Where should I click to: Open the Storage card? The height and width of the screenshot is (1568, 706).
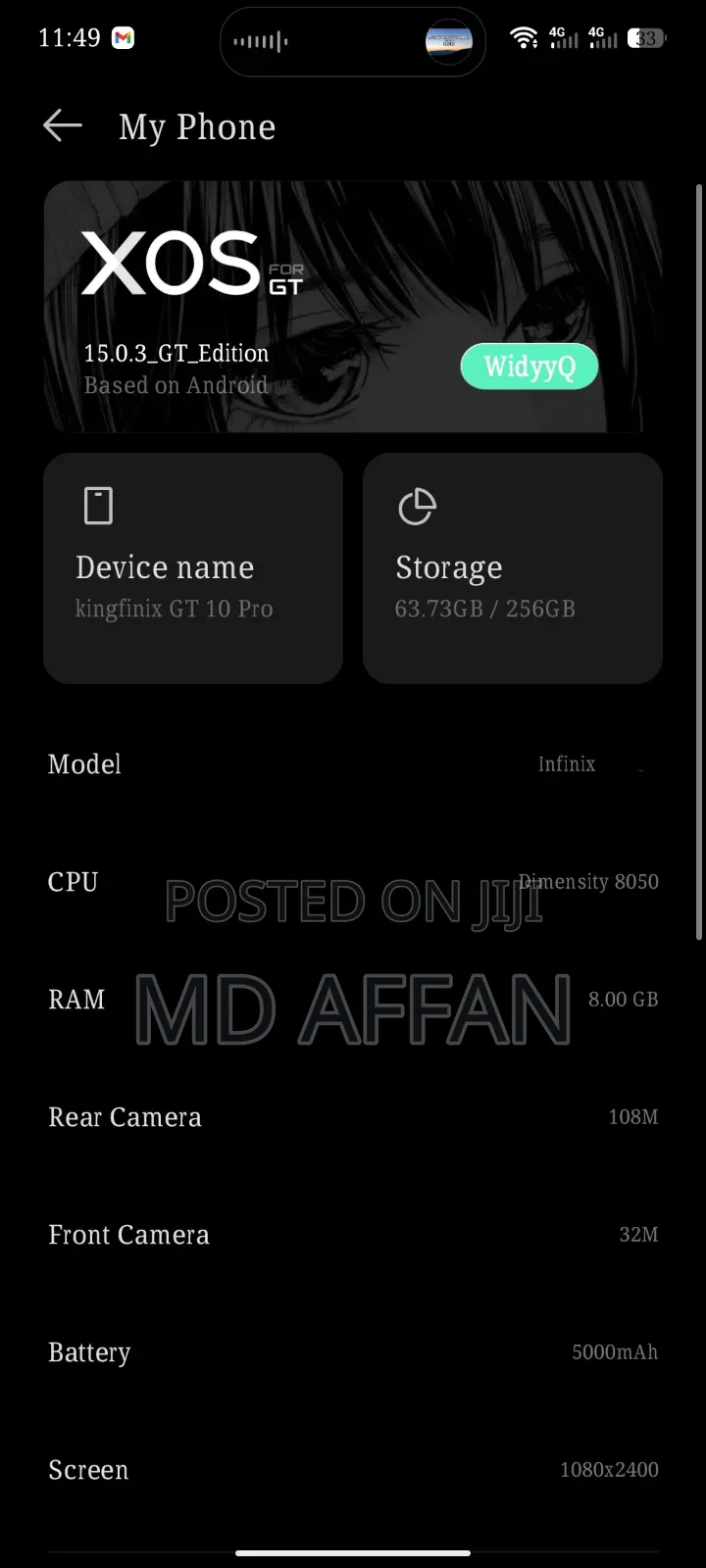pos(512,568)
